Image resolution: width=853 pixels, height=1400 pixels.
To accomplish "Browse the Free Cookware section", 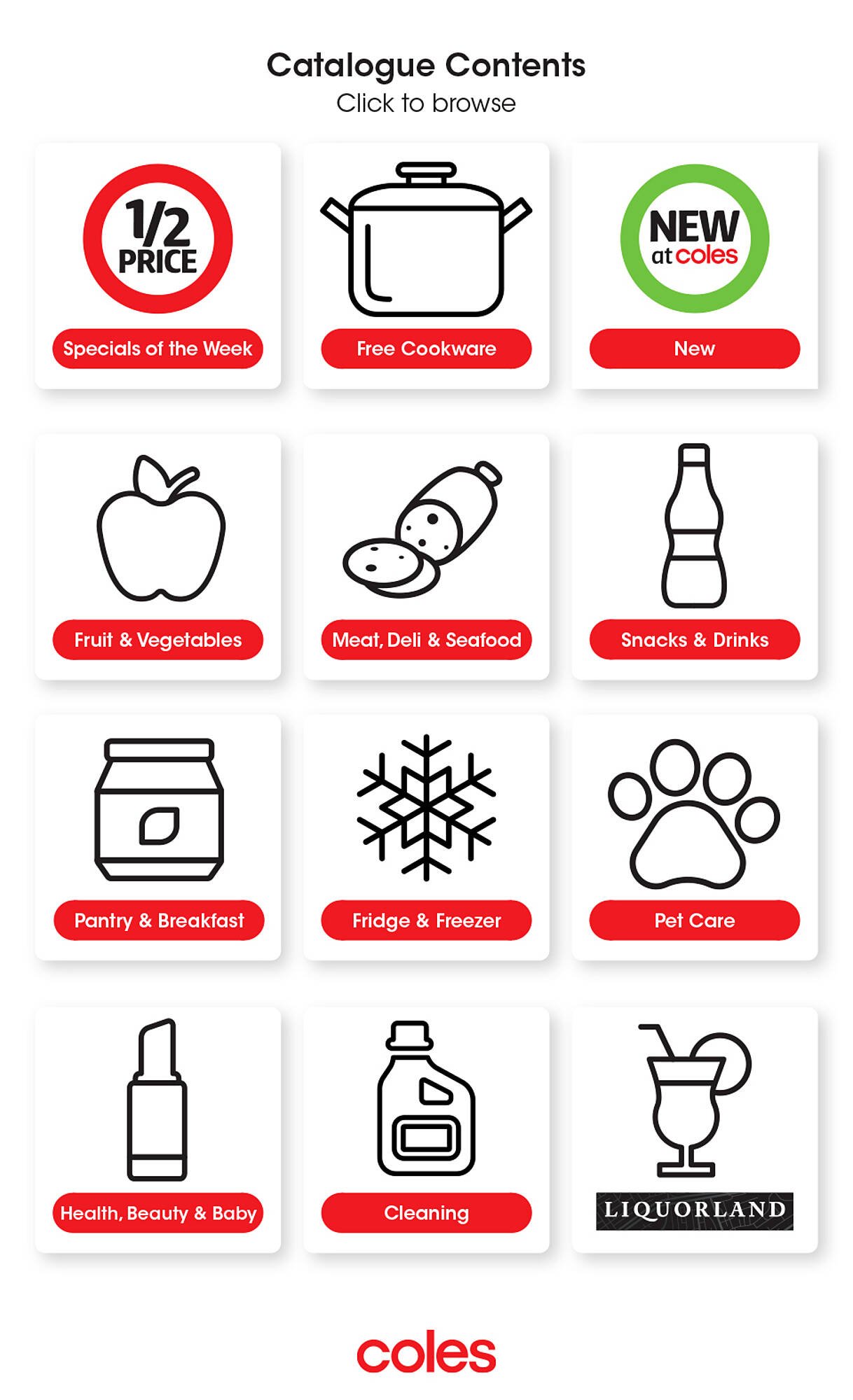I will tap(424, 347).
